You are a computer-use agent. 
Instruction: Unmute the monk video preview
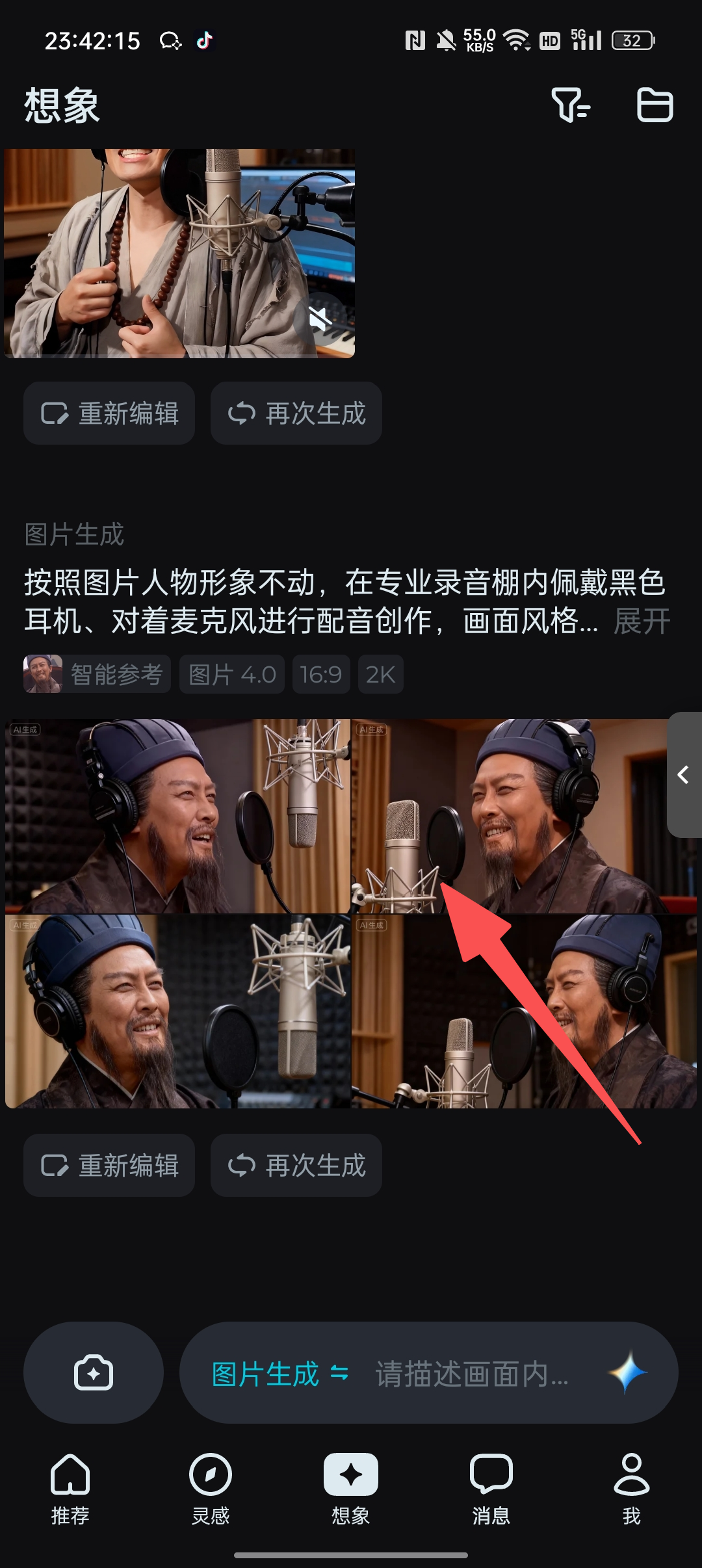tap(319, 319)
